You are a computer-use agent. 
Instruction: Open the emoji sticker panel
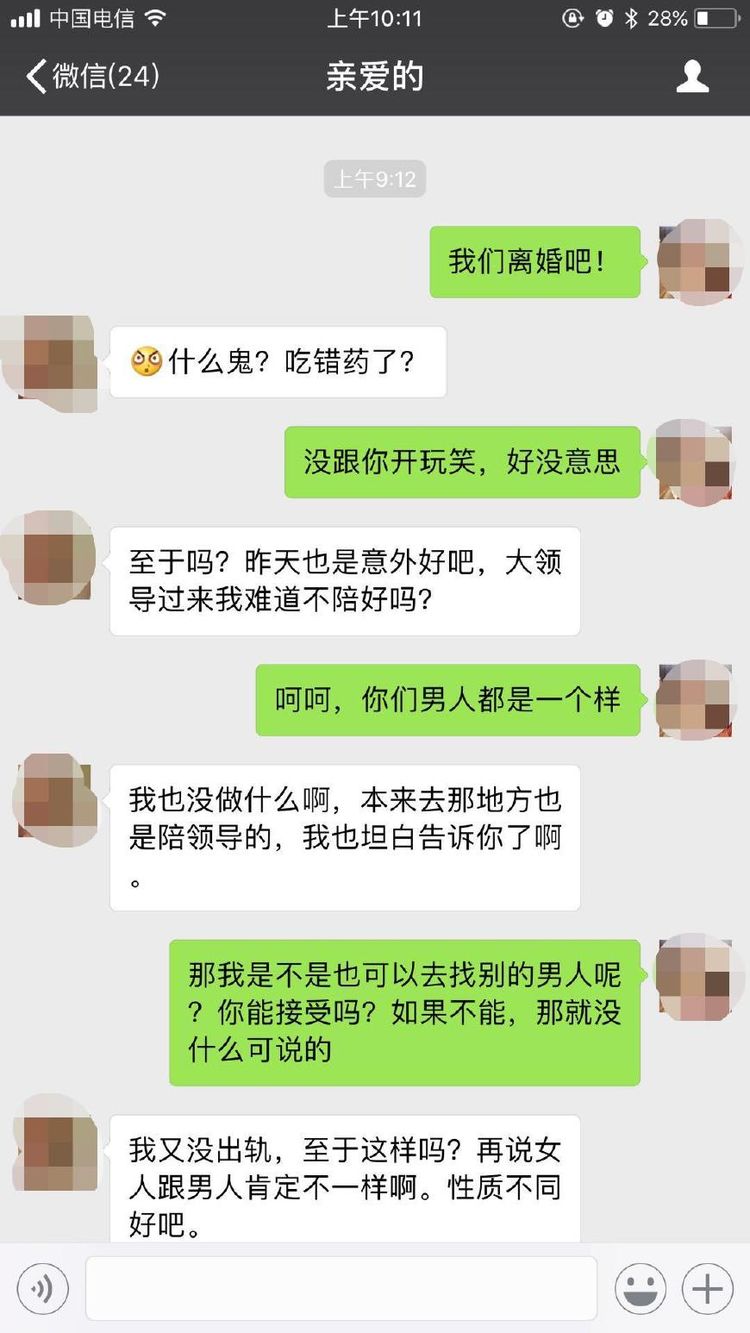(640, 1288)
